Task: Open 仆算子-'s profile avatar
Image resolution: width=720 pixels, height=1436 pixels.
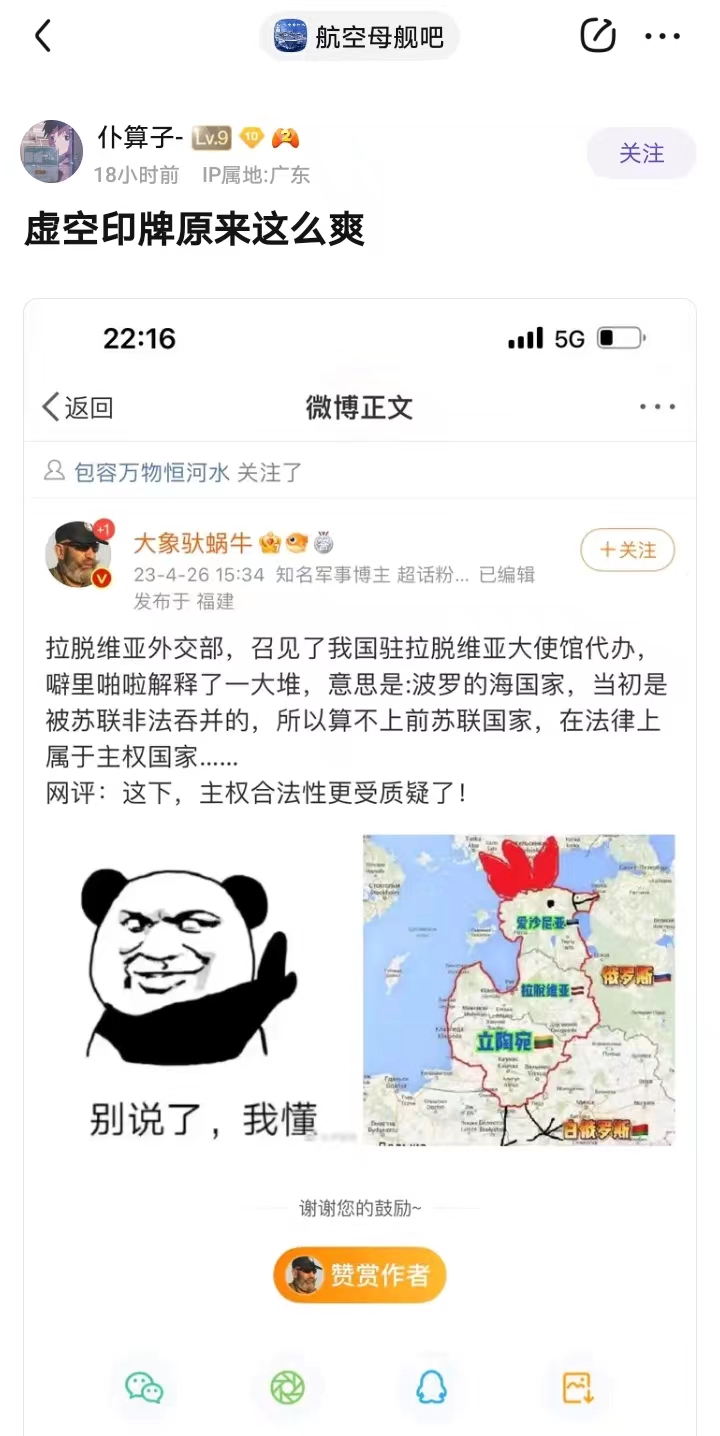Action: pos(52,152)
